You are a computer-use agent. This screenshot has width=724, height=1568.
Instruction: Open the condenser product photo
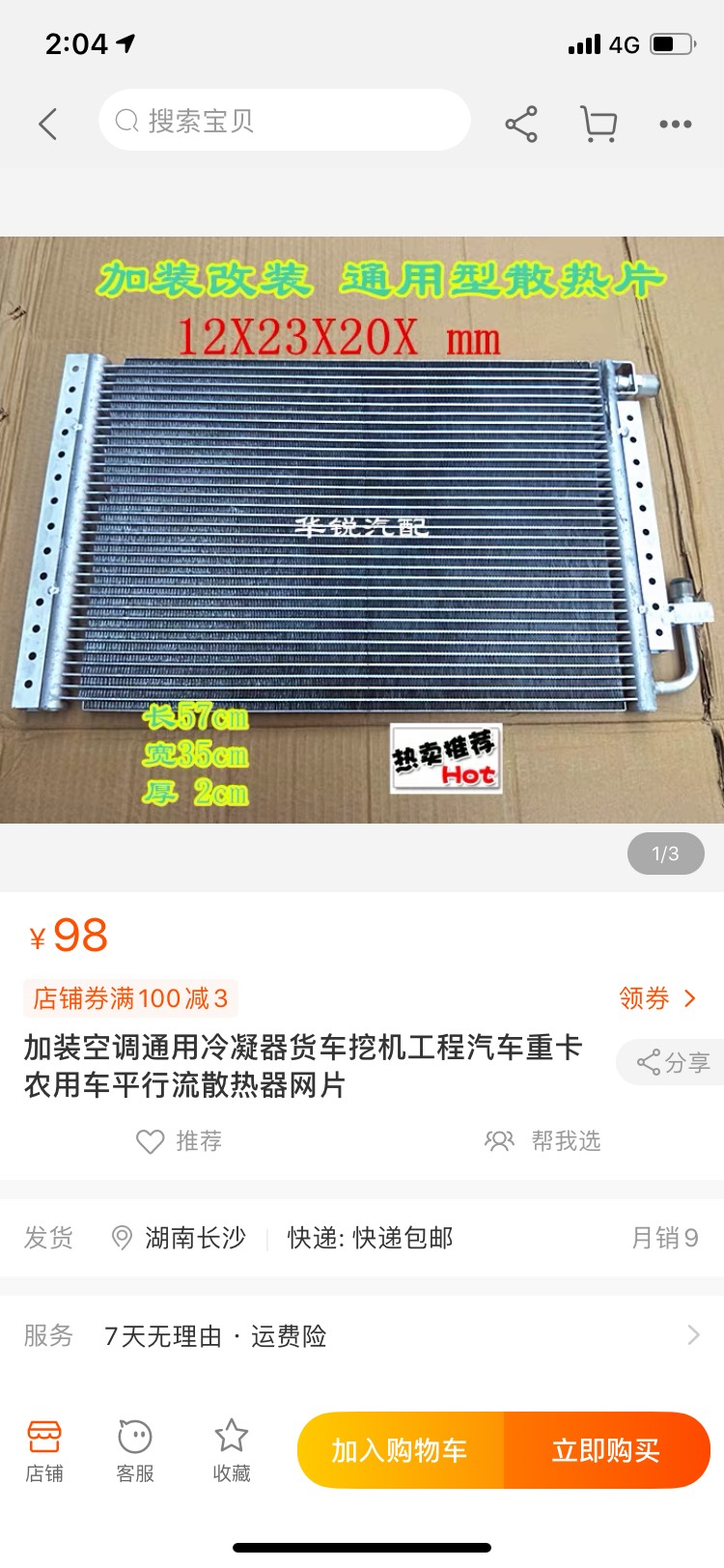(x=362, y=529)
